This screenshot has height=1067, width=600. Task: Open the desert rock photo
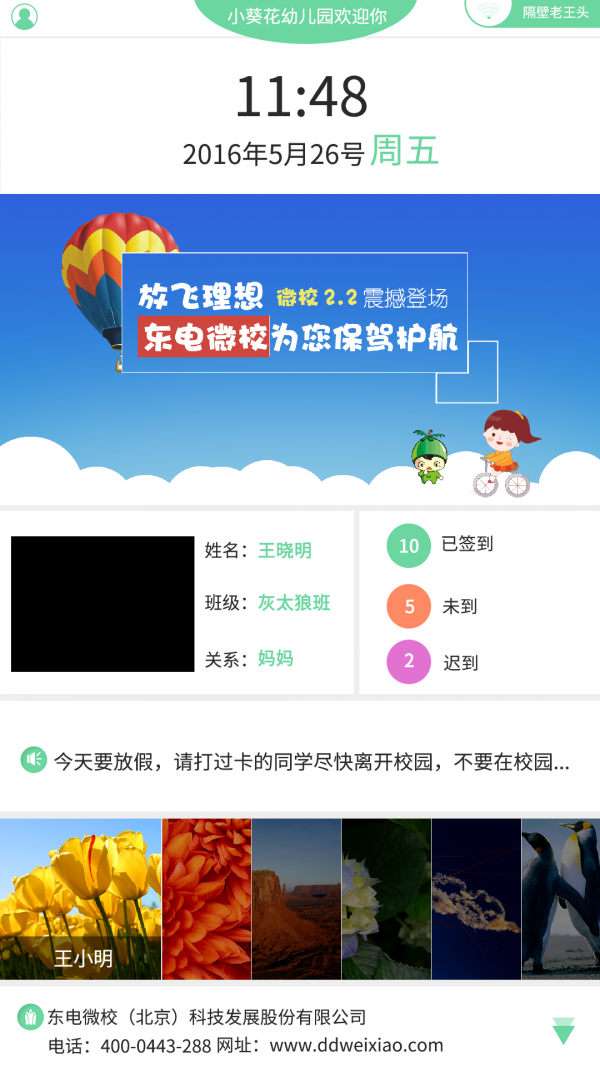coord(296,898)
